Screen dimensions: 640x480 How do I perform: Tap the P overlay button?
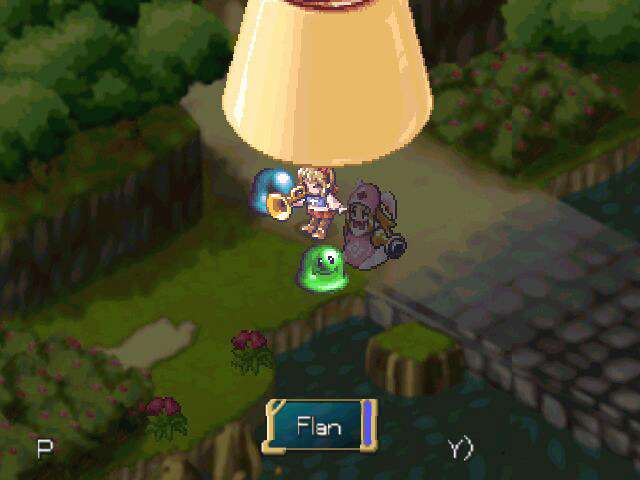[x=44, y=448]
